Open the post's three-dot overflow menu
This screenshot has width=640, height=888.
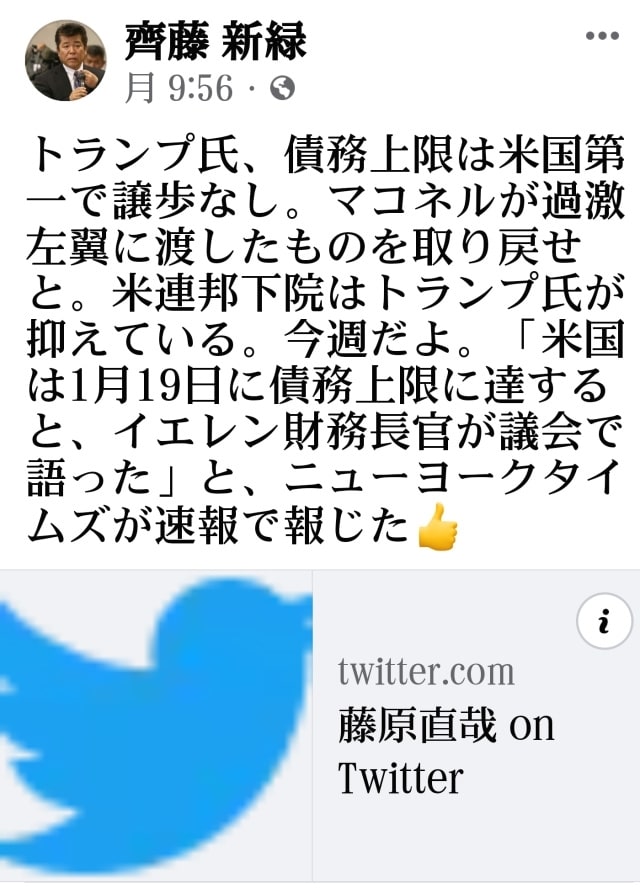click(602, 37)
